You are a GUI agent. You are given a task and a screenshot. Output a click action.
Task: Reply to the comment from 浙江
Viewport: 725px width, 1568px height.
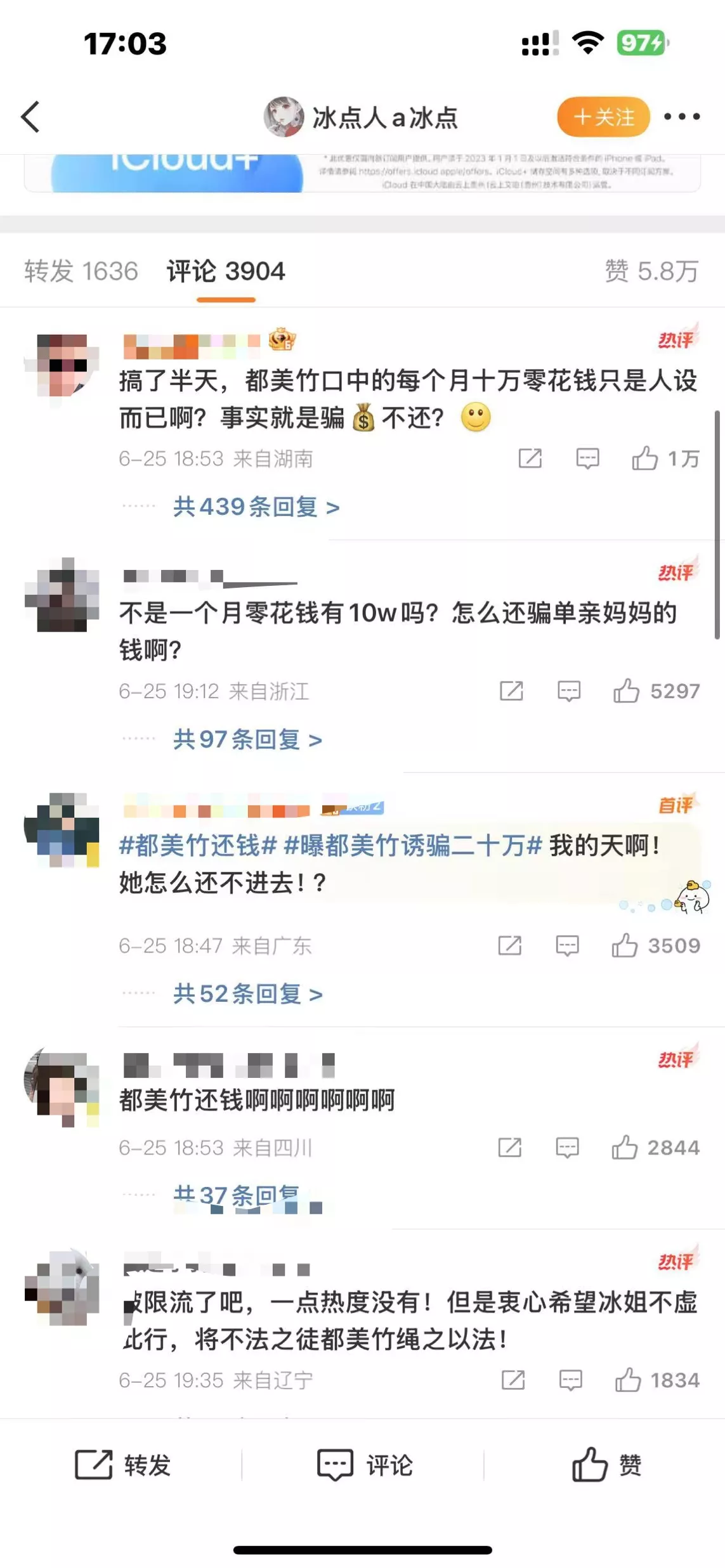tap(569, 691)
